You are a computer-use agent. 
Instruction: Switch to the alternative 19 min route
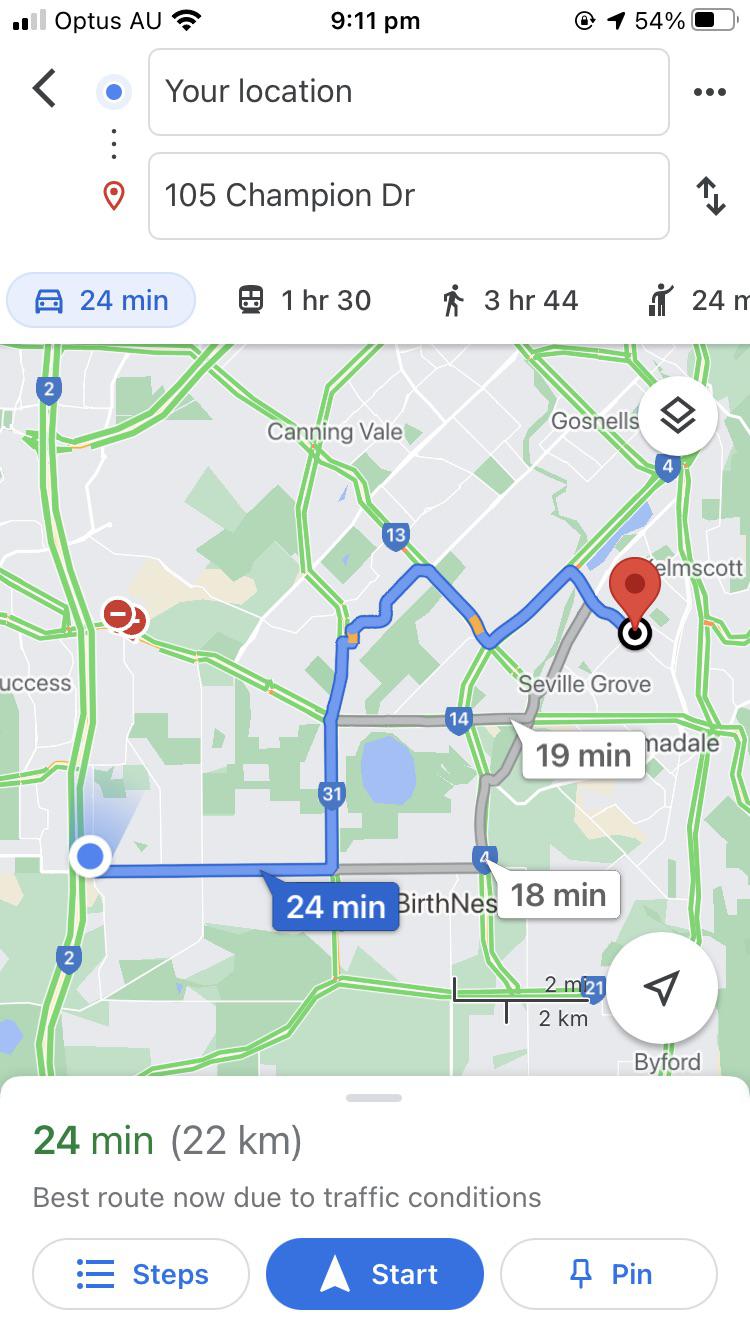pyautogui.click(x=581, y=756)
